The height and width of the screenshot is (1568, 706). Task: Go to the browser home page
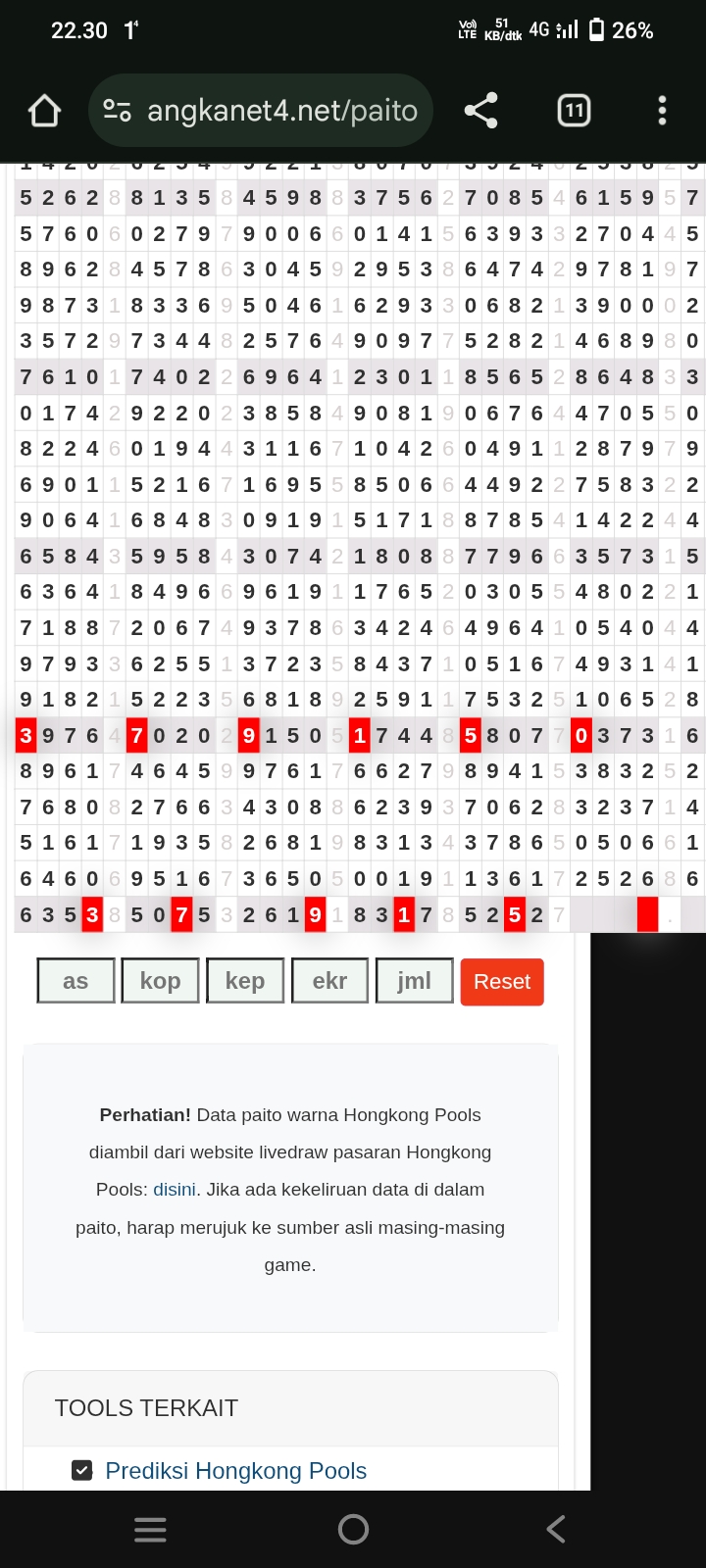pos(44,111)
